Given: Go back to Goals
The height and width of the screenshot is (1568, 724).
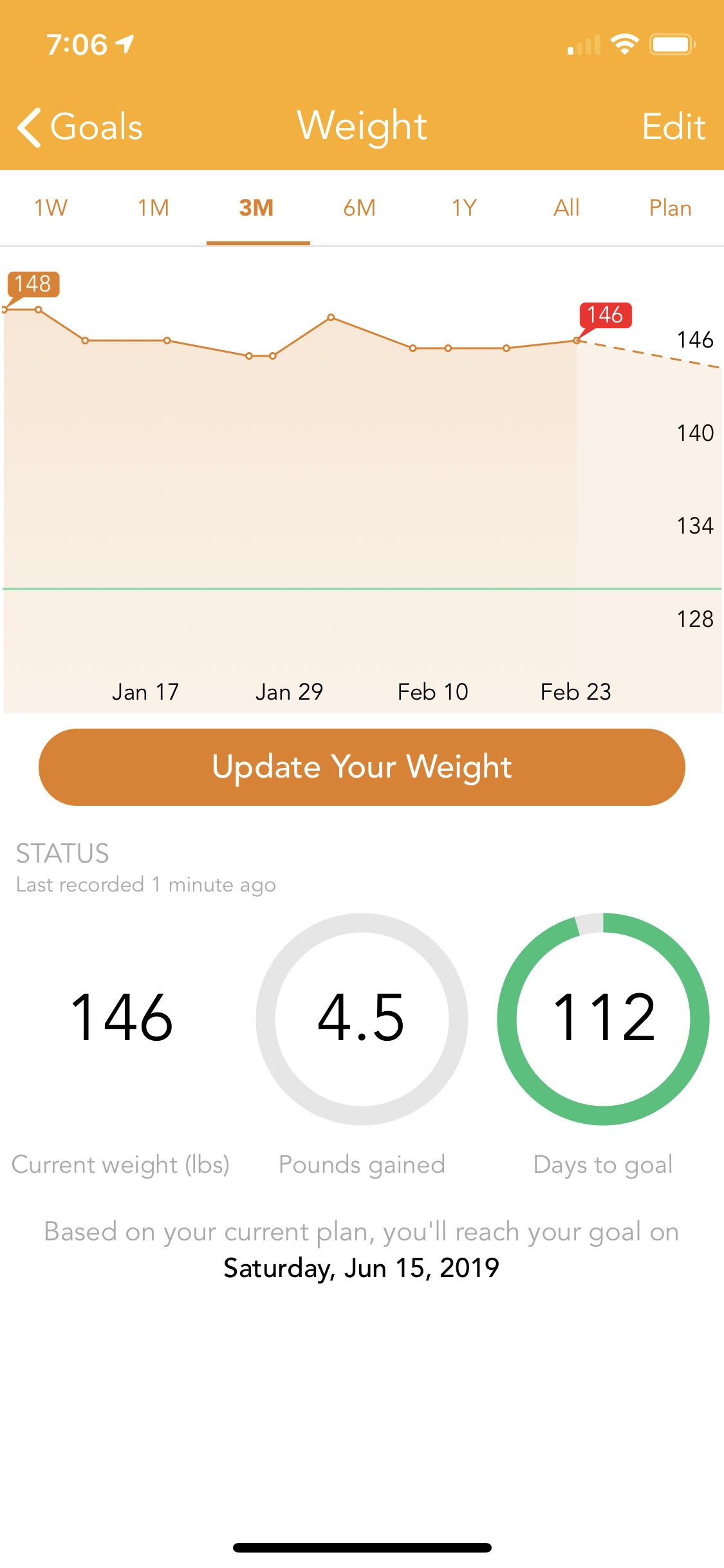Looking at the screenshot, I should click(x=80, y=127).
